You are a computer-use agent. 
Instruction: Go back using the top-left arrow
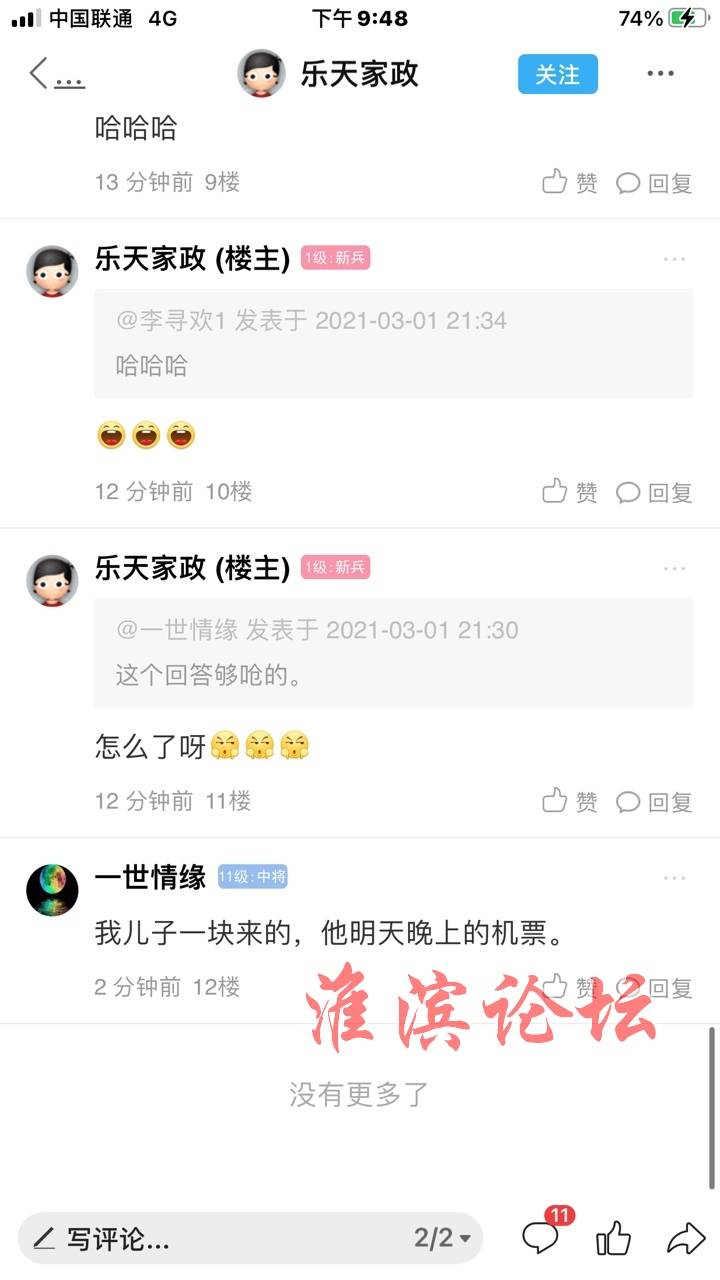(x=40, y=73)
